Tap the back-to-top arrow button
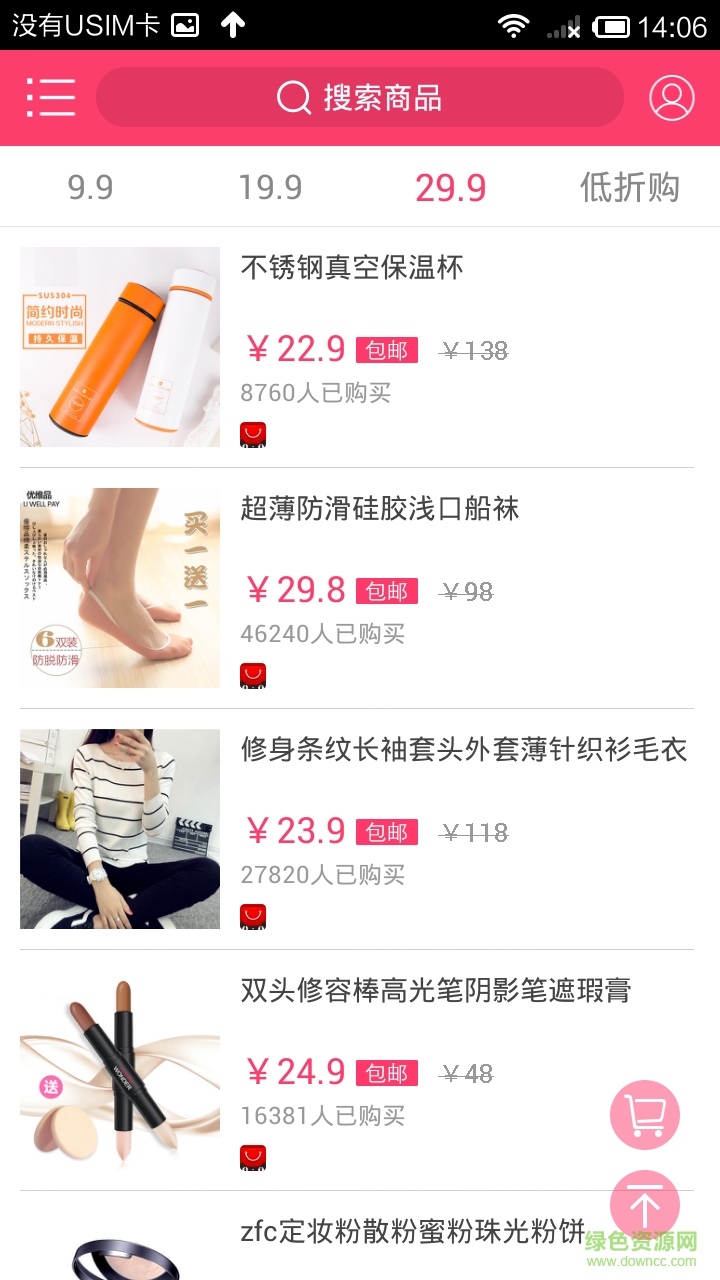Viewport: 720px width, 1280px height. [x=645, y=1205]
